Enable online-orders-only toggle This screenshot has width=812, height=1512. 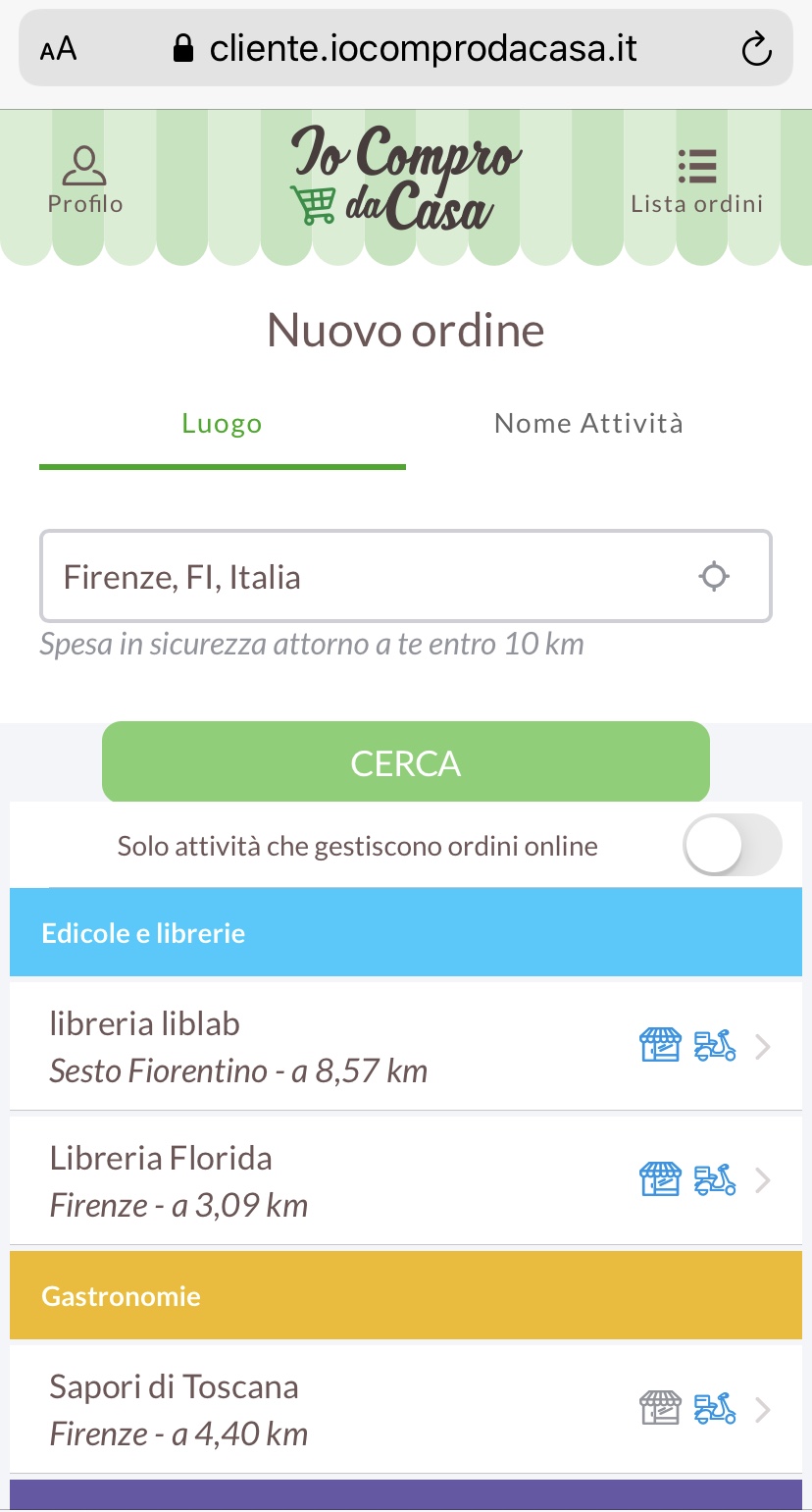coord(732,846)
